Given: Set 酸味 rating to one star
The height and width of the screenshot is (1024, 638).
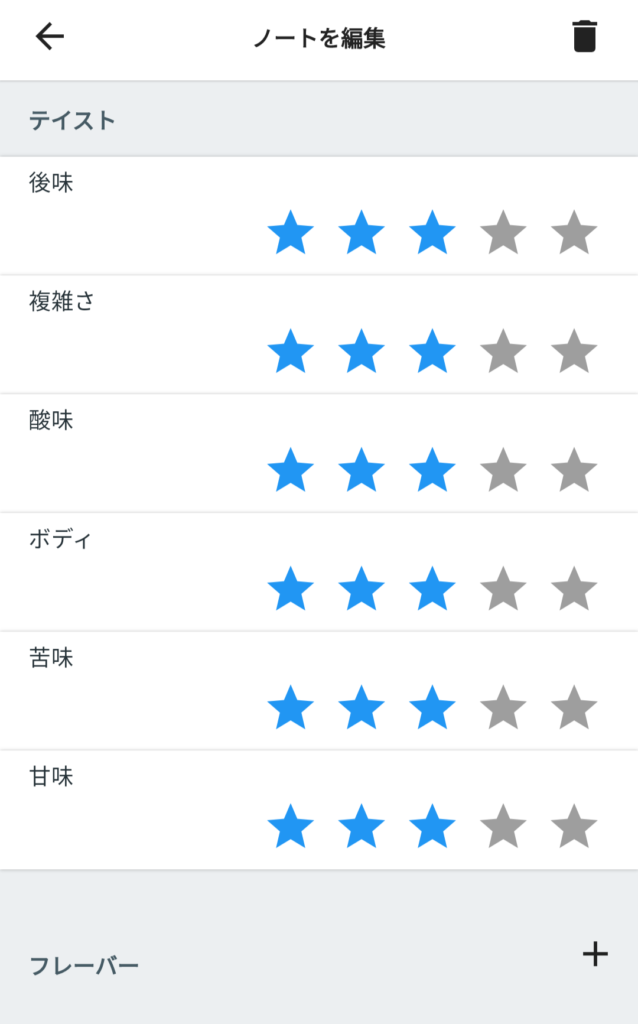Looking at the screenshot, I should 291,470.
